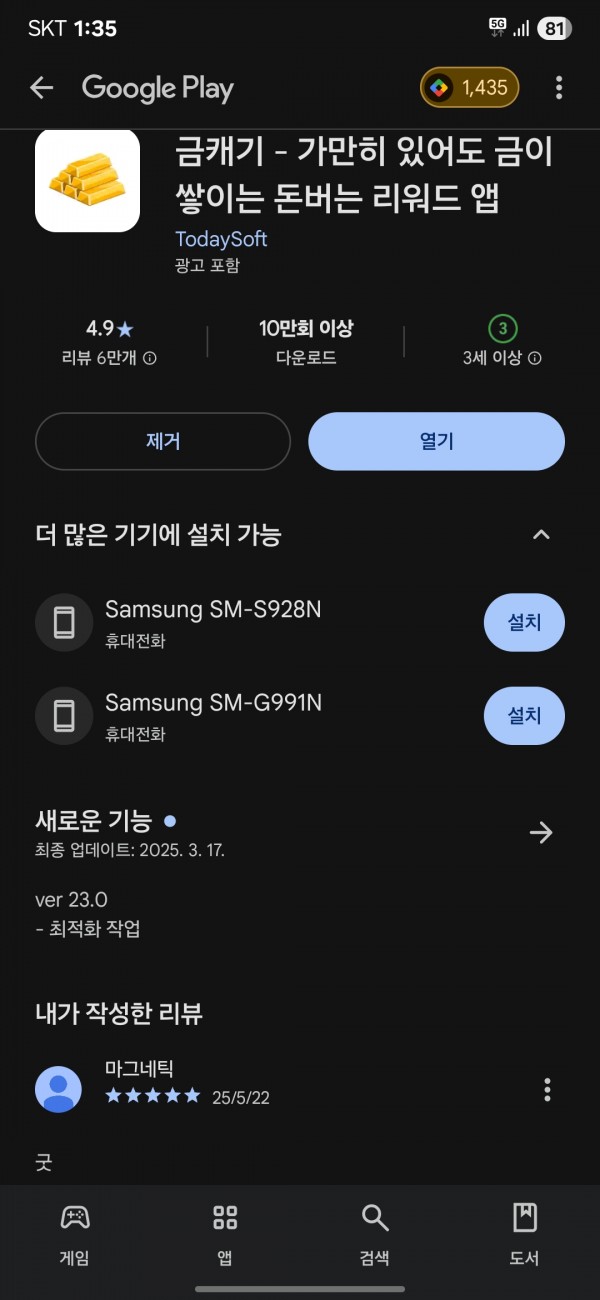Open the top overflow menu
Screen dimensions: 600x1300
(x=558, y=88)
